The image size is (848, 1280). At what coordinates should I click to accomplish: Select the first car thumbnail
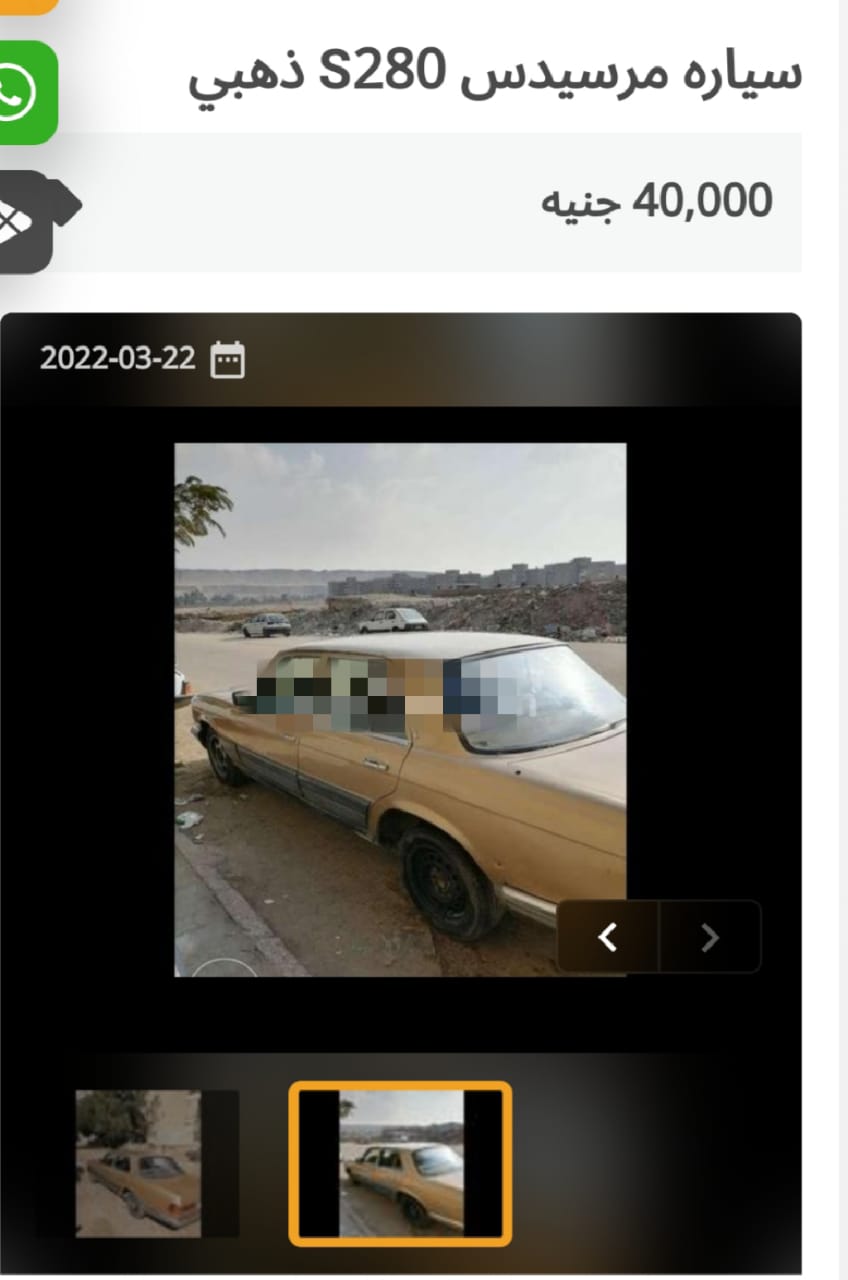point(140,1163)
